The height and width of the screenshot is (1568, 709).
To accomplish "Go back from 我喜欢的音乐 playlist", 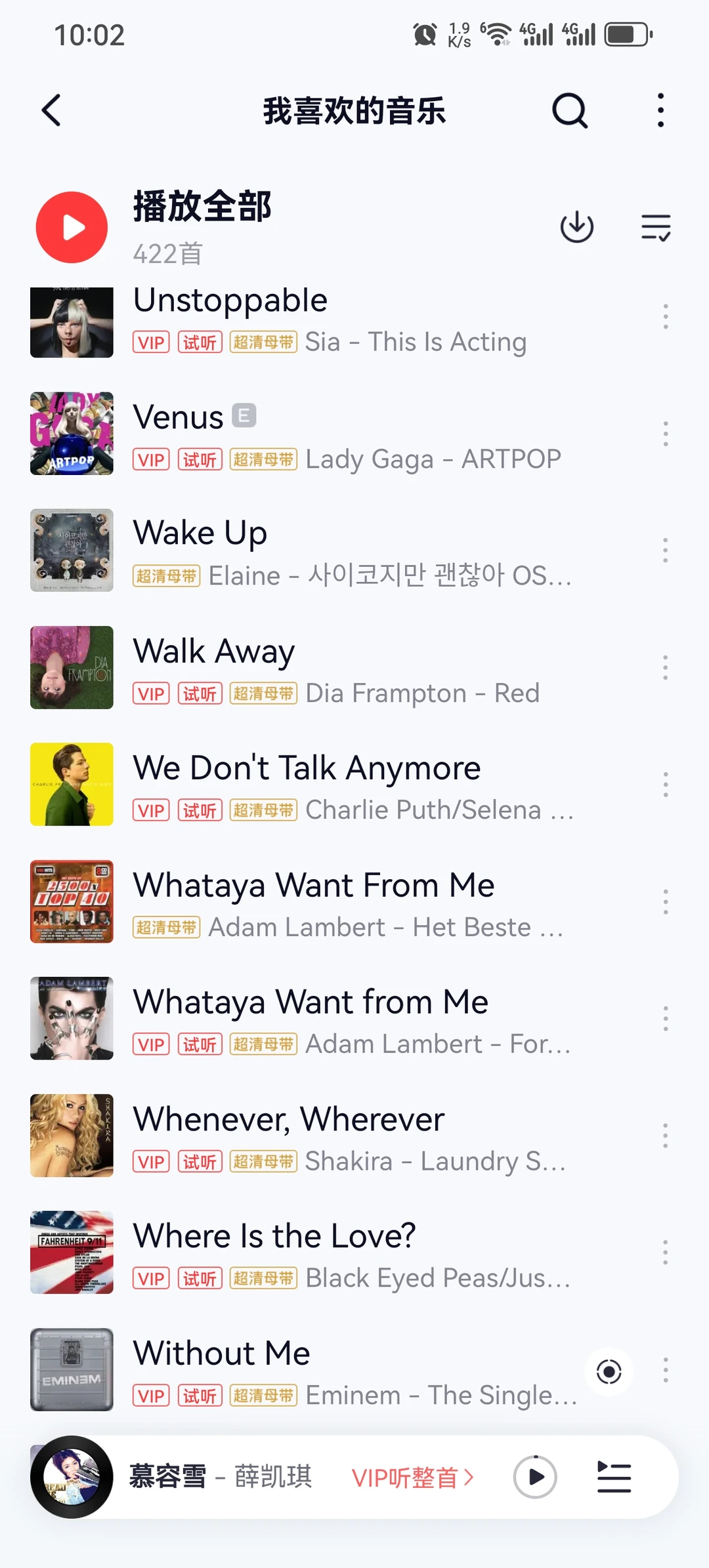I will 51,110.
